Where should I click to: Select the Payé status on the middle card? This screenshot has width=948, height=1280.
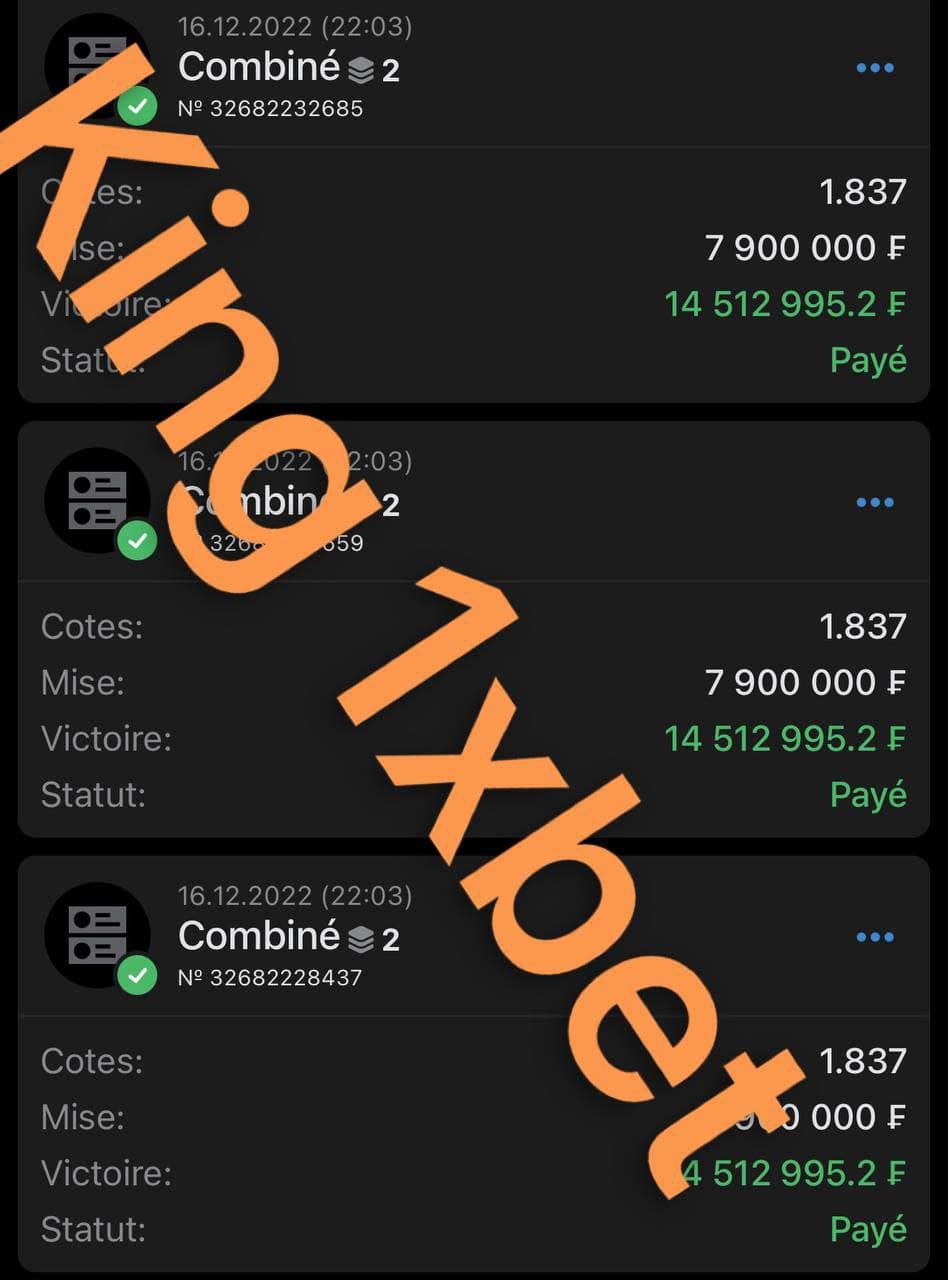pos(867,795)
